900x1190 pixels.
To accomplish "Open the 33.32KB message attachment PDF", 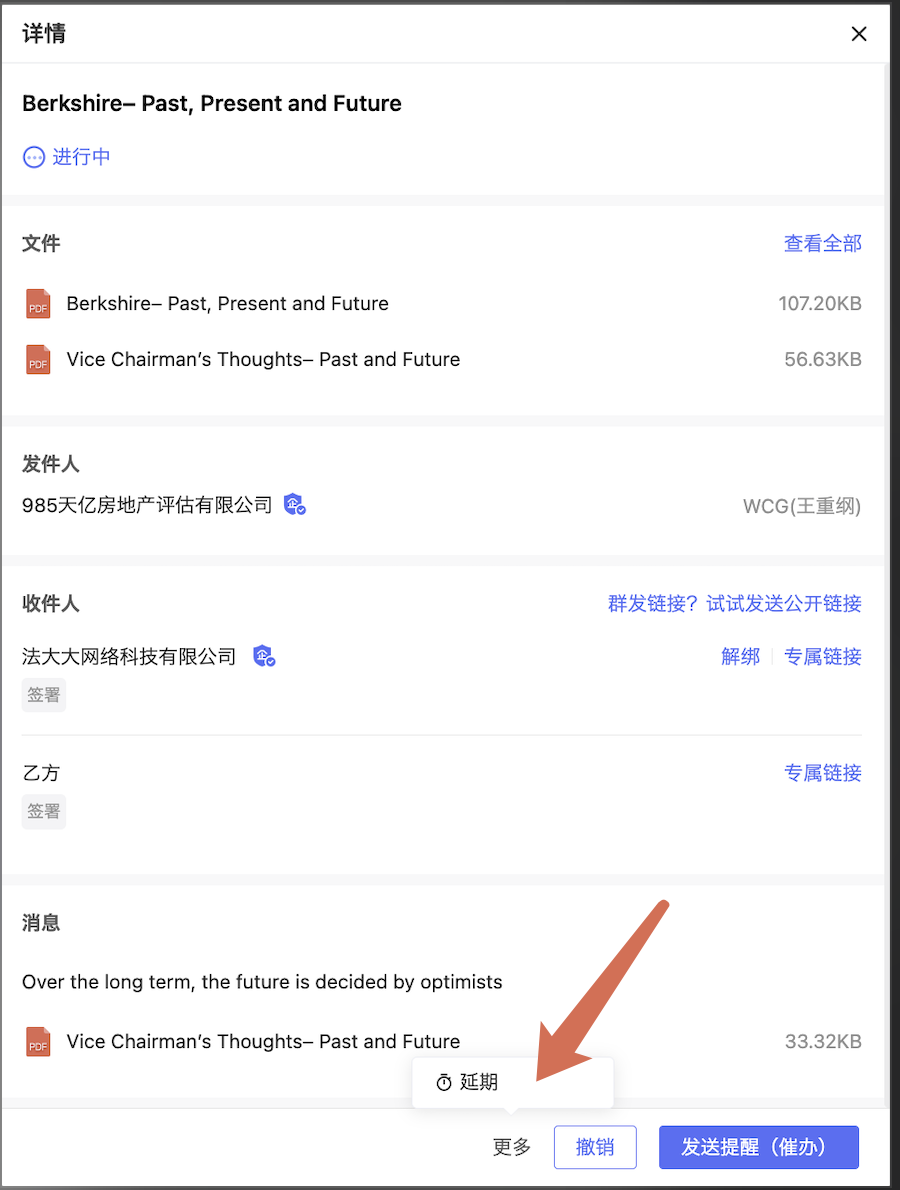I will click(x=263, y=1042).
